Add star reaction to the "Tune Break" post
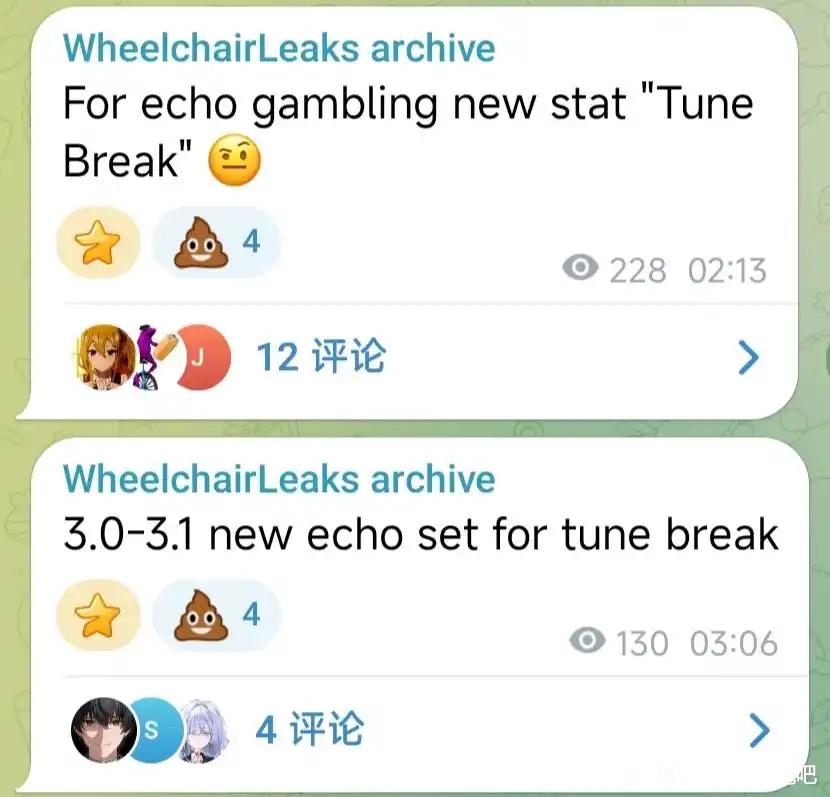This screenshot has height=797, width=830. (x=98, y=243)
